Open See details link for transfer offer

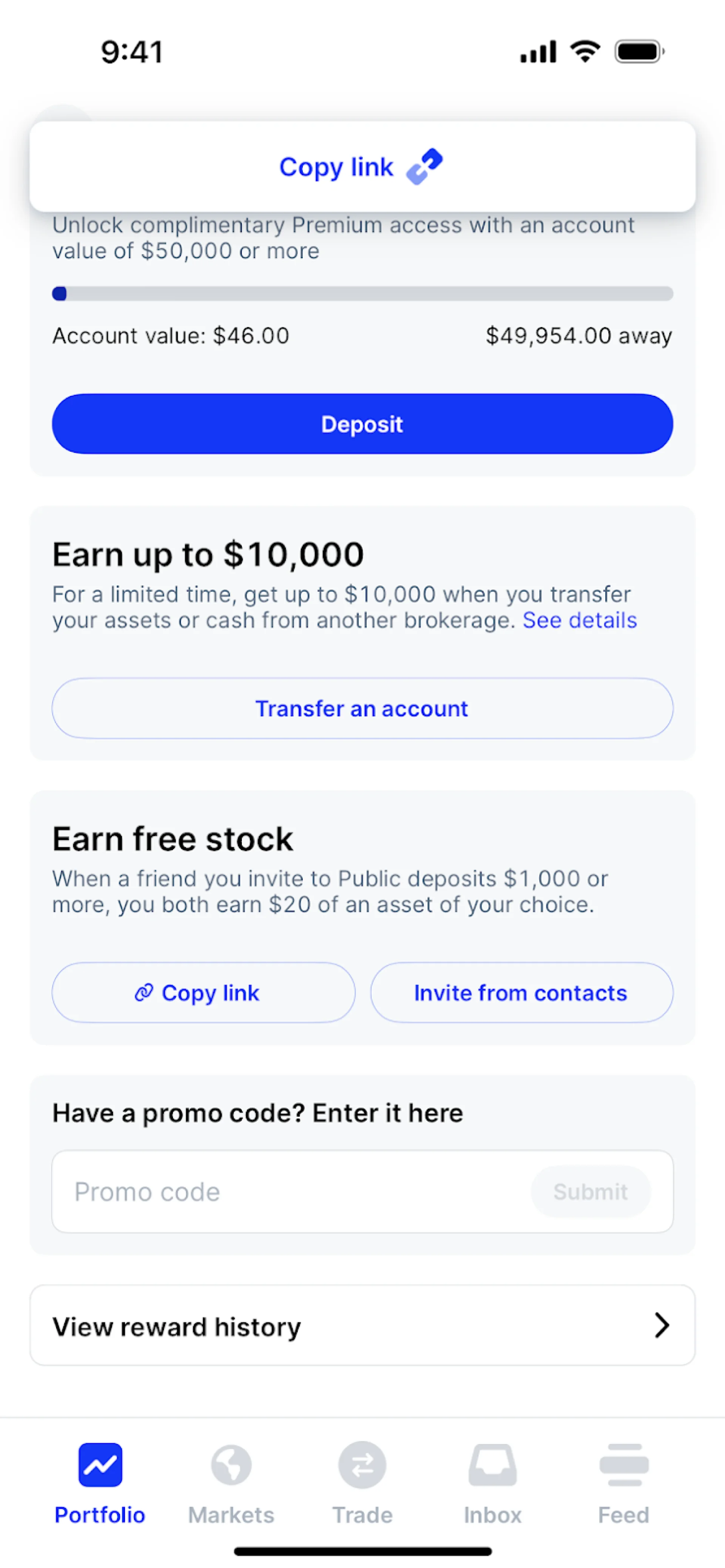(579, 620)
